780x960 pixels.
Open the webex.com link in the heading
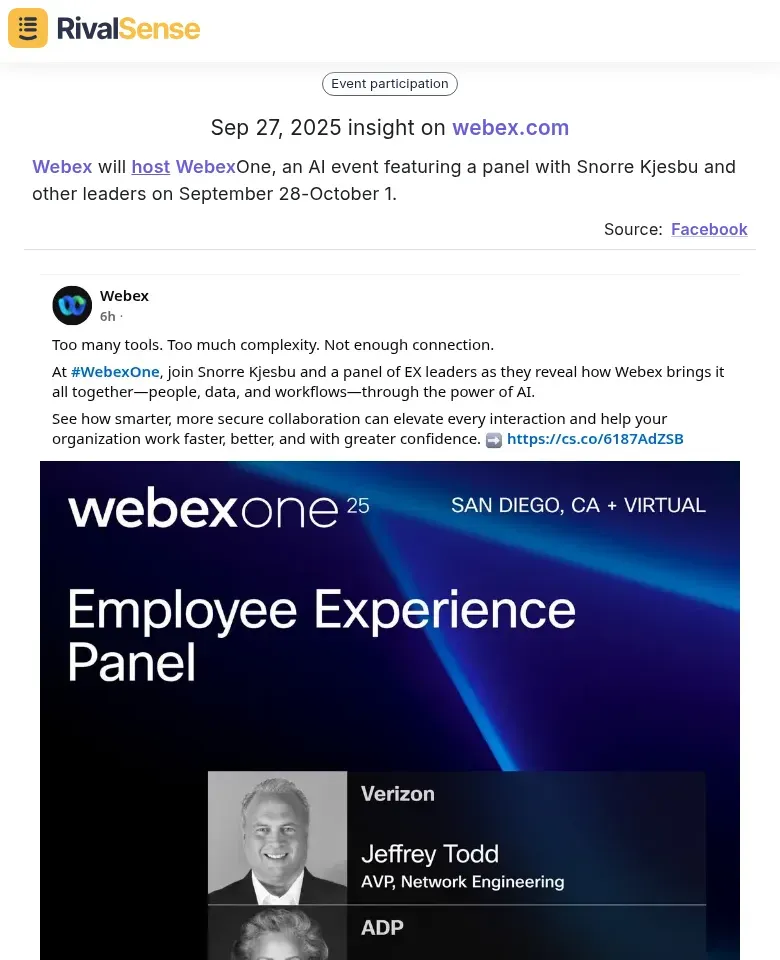pos(510,128)
